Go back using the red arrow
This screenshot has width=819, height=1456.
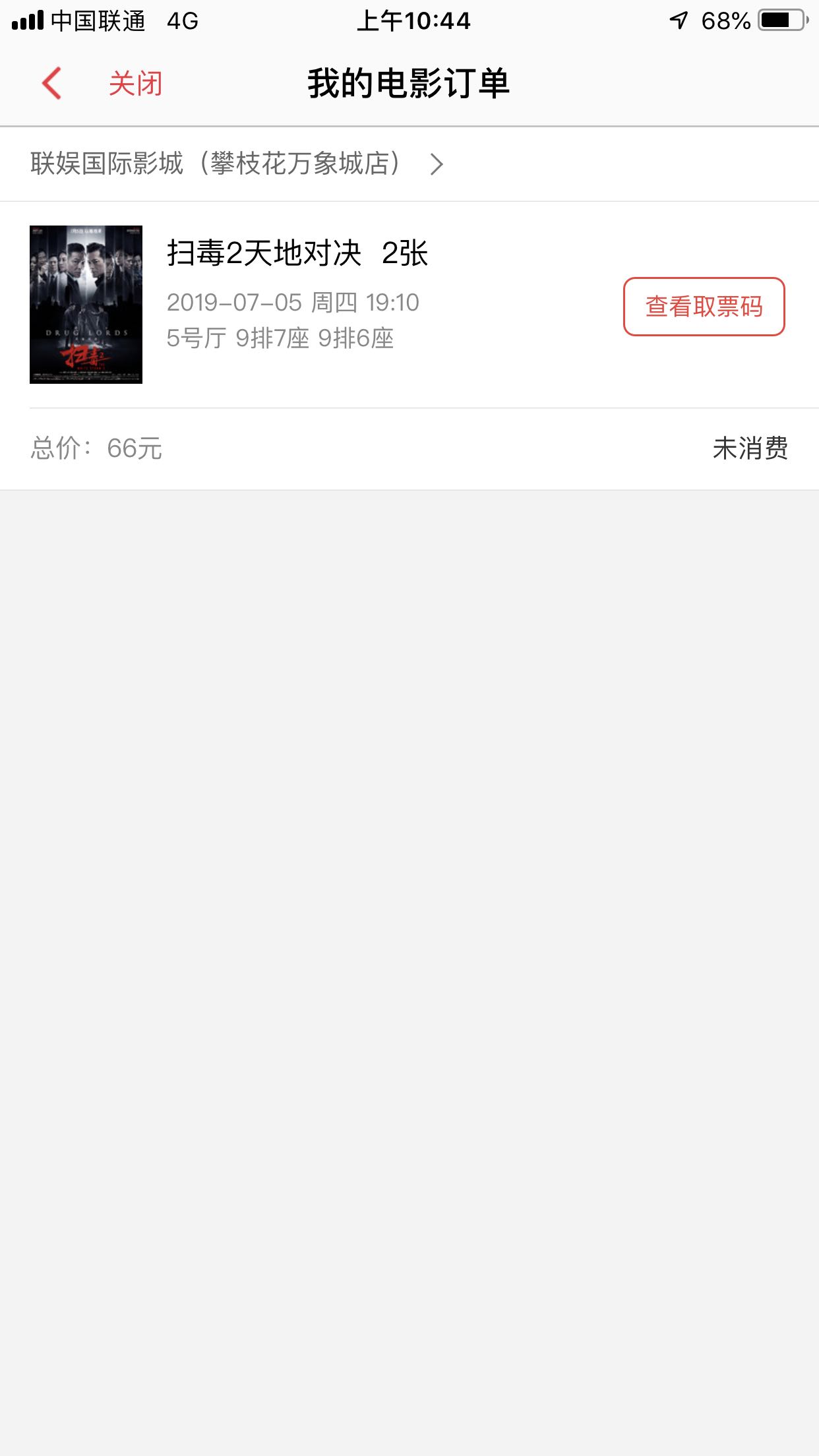pyautogui.click(x=51, y=84)
